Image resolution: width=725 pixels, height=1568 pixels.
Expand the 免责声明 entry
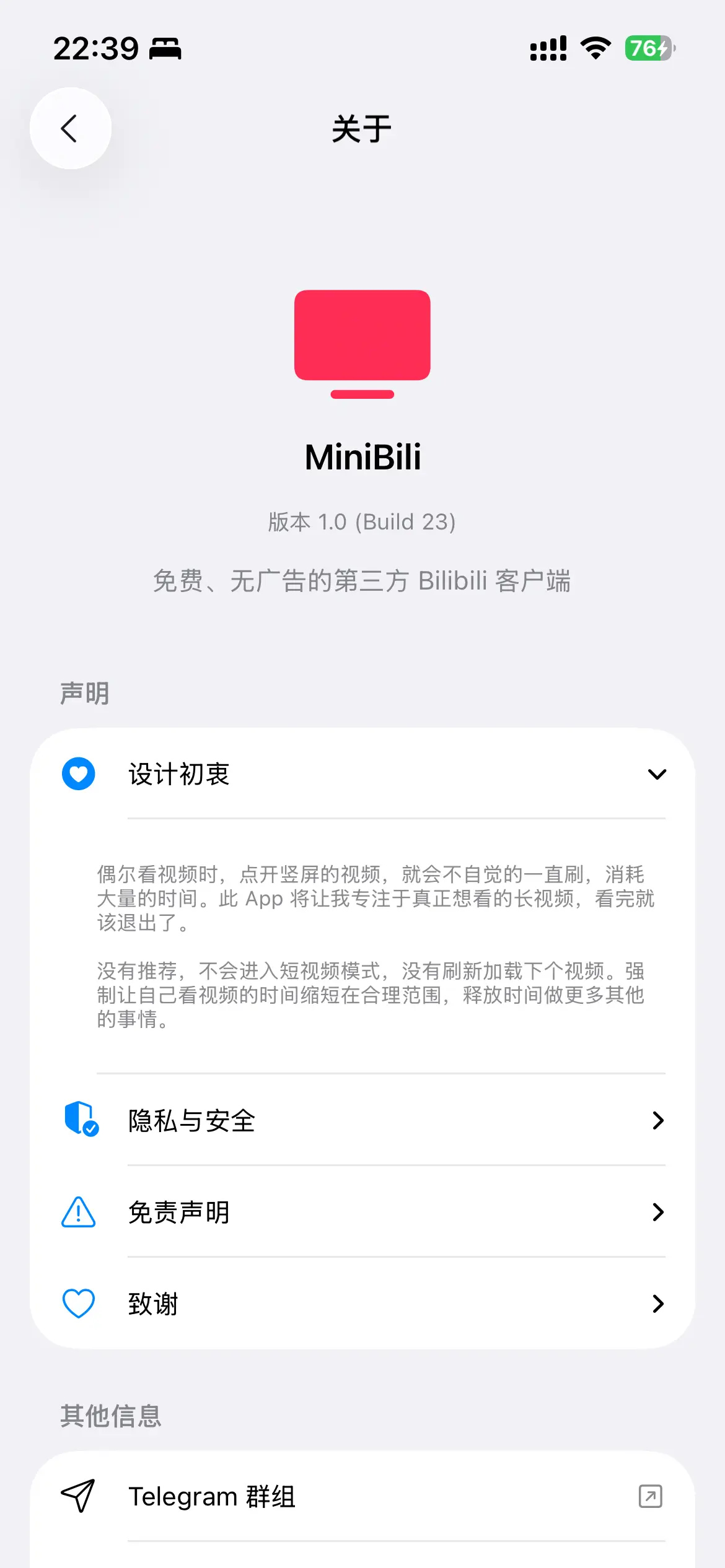click(362, 1212)
